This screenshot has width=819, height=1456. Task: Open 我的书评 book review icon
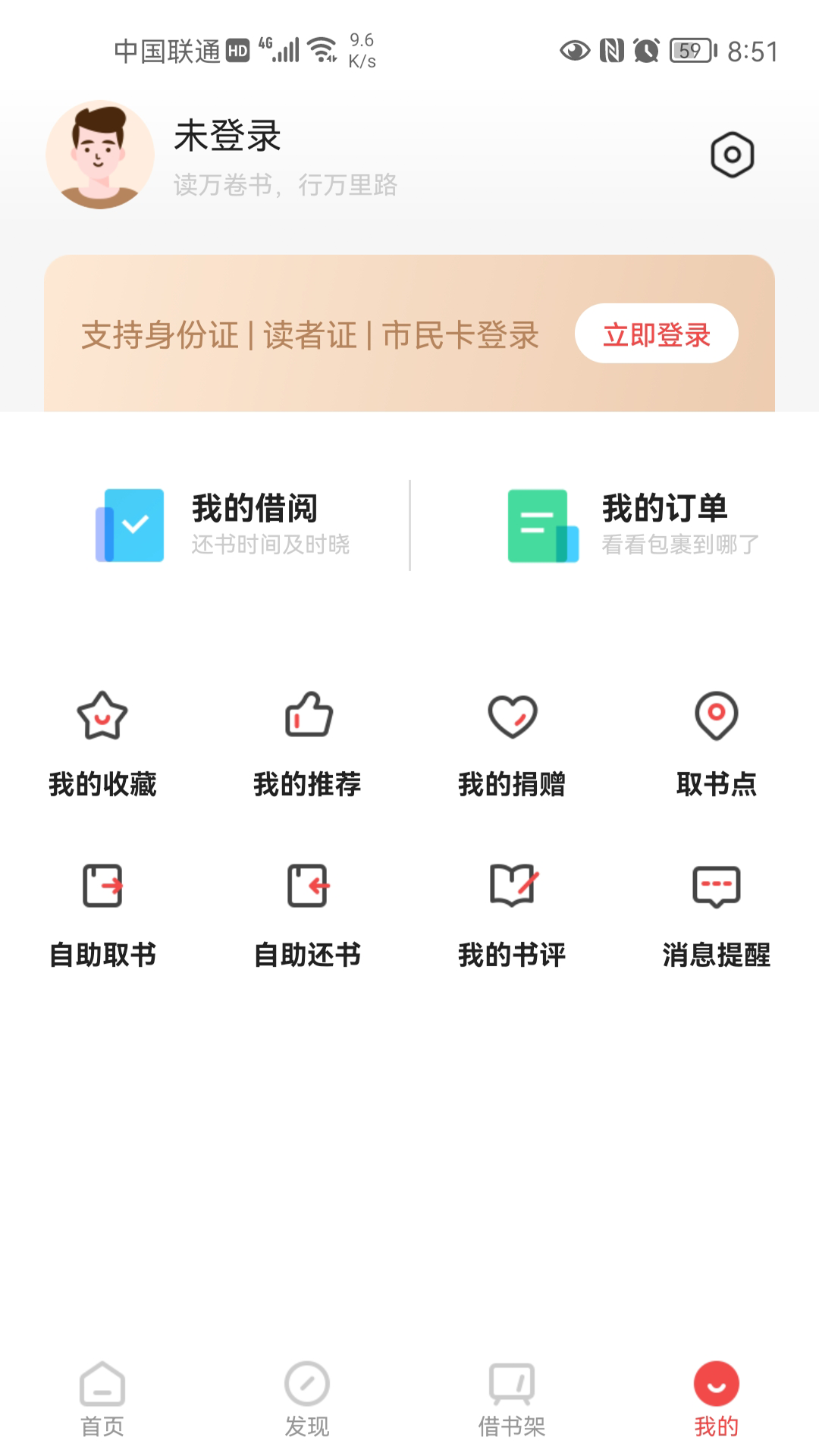[512, 887]
